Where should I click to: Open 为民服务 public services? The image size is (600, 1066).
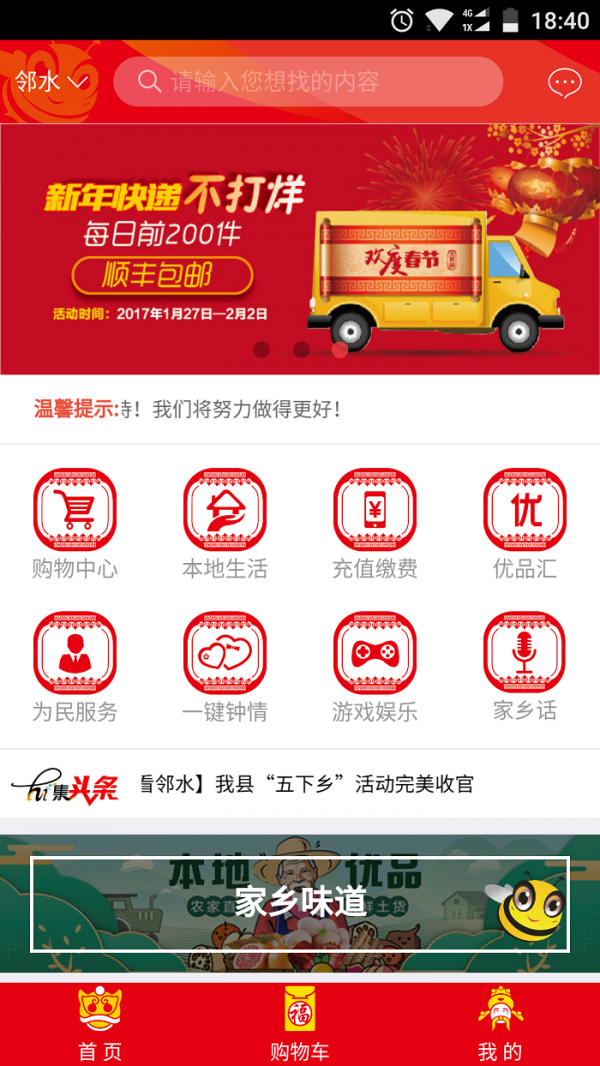(75, 668)
